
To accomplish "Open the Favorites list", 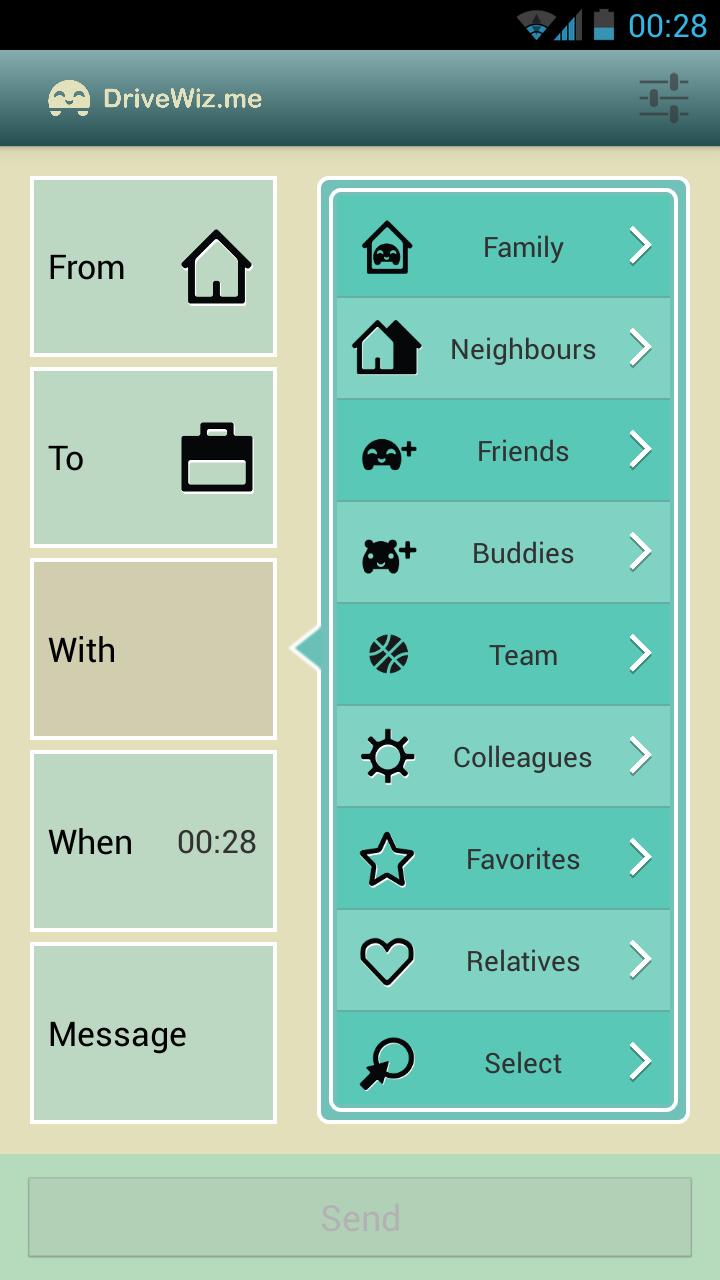I will pyautogui.click(x=503, y=859).
